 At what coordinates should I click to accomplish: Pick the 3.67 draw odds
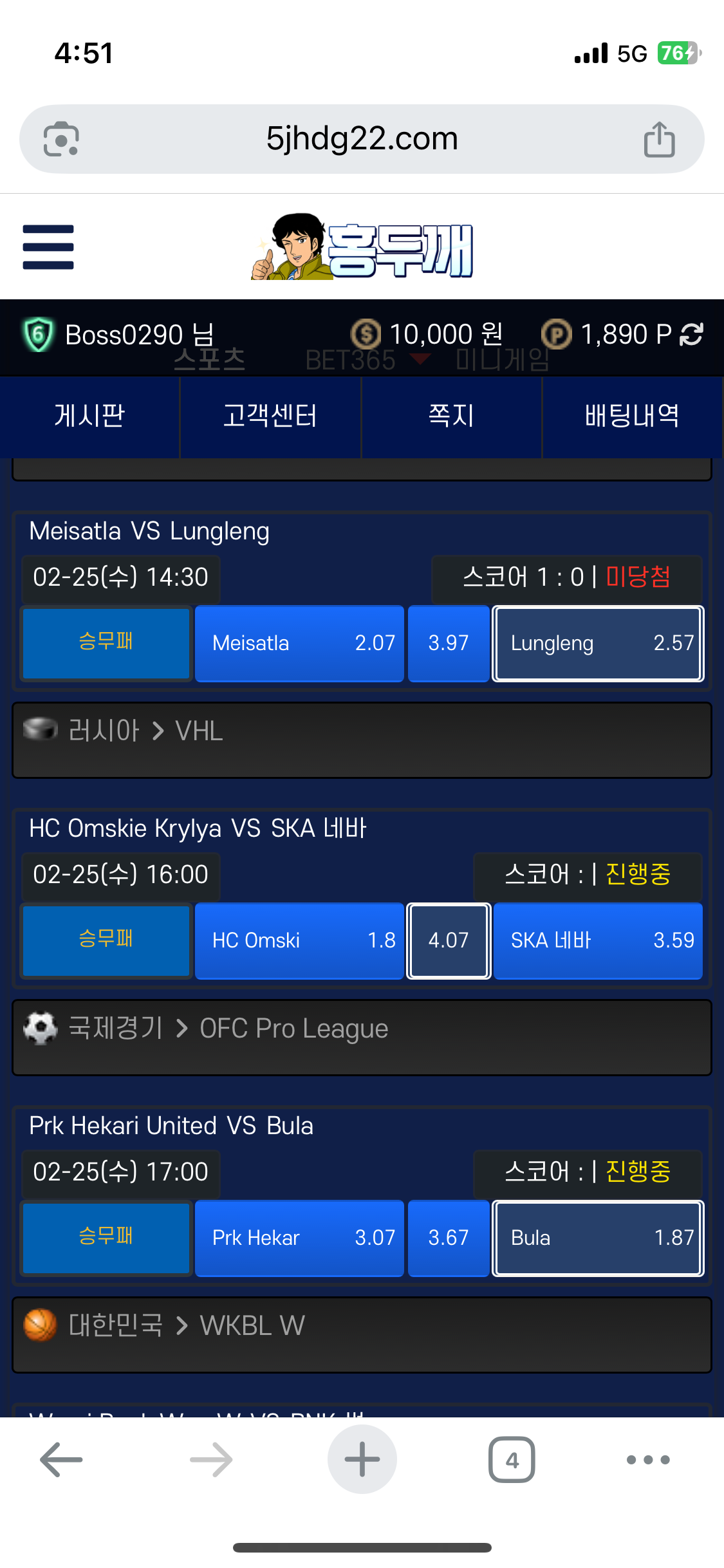click(x=449, y=1238)
